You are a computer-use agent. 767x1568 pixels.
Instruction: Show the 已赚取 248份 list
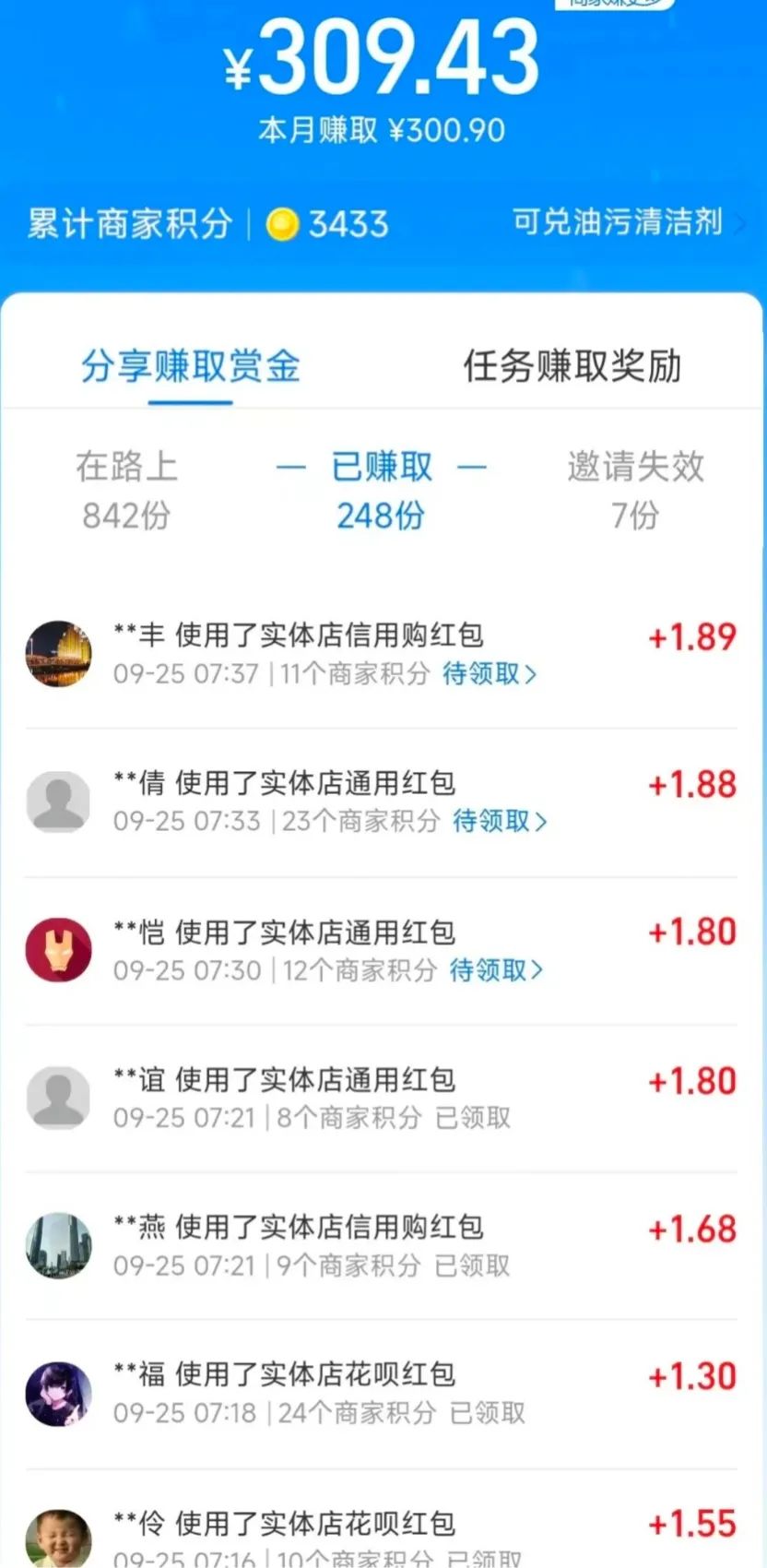pyautogui.click(x=381, y=491)
